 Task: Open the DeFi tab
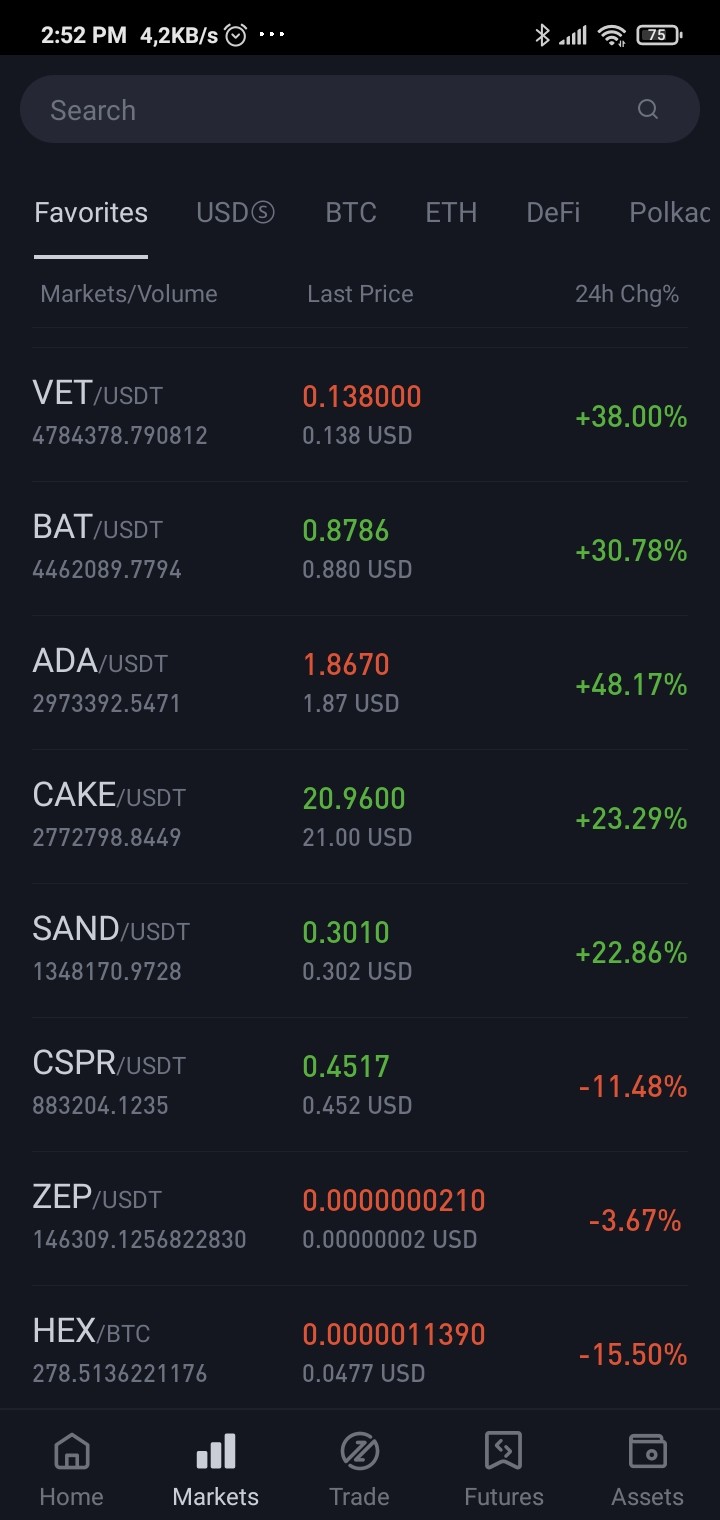coord(553,212)
